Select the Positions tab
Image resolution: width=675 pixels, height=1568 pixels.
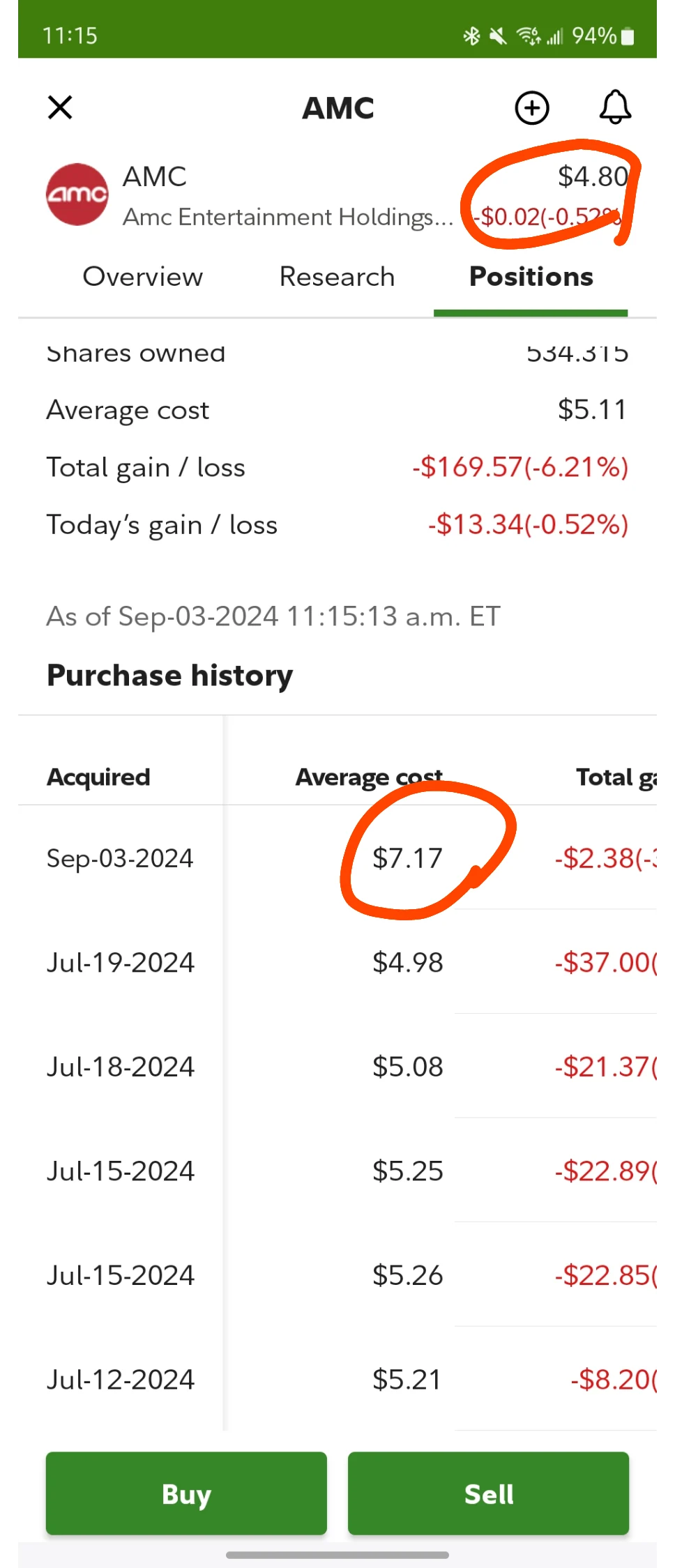pos(531,277)
